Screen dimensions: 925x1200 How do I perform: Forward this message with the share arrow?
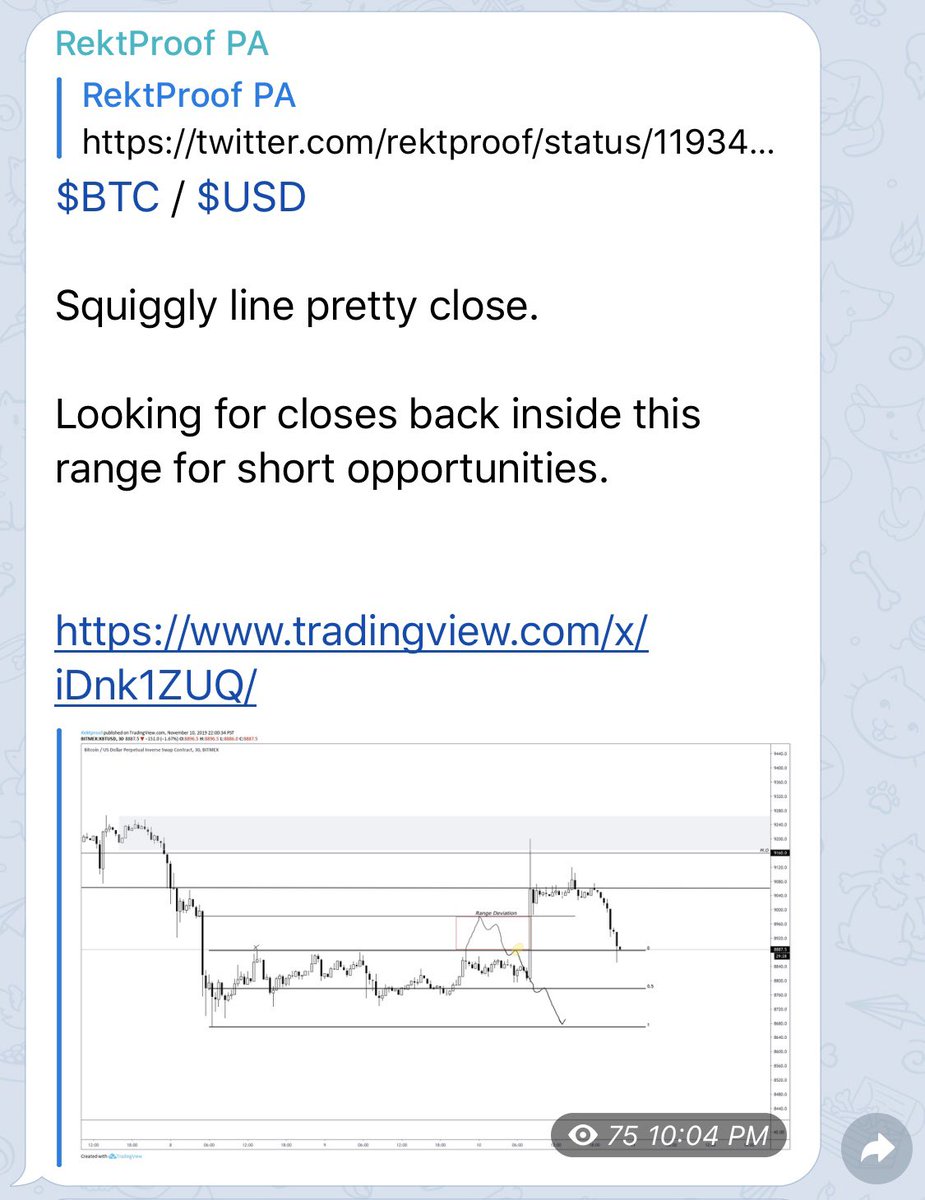click(875, 1150)
